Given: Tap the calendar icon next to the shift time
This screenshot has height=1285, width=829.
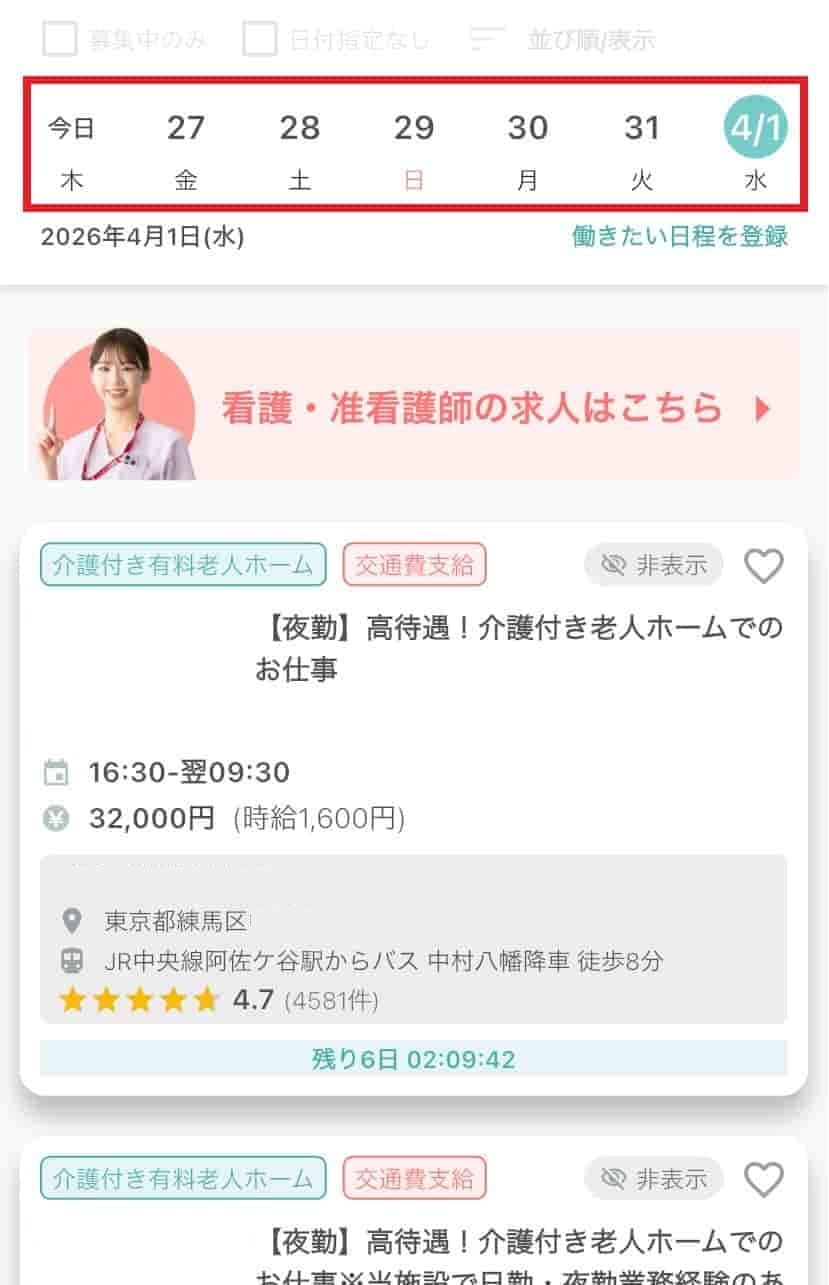Looking at the screenshot, I should (58, 772).
